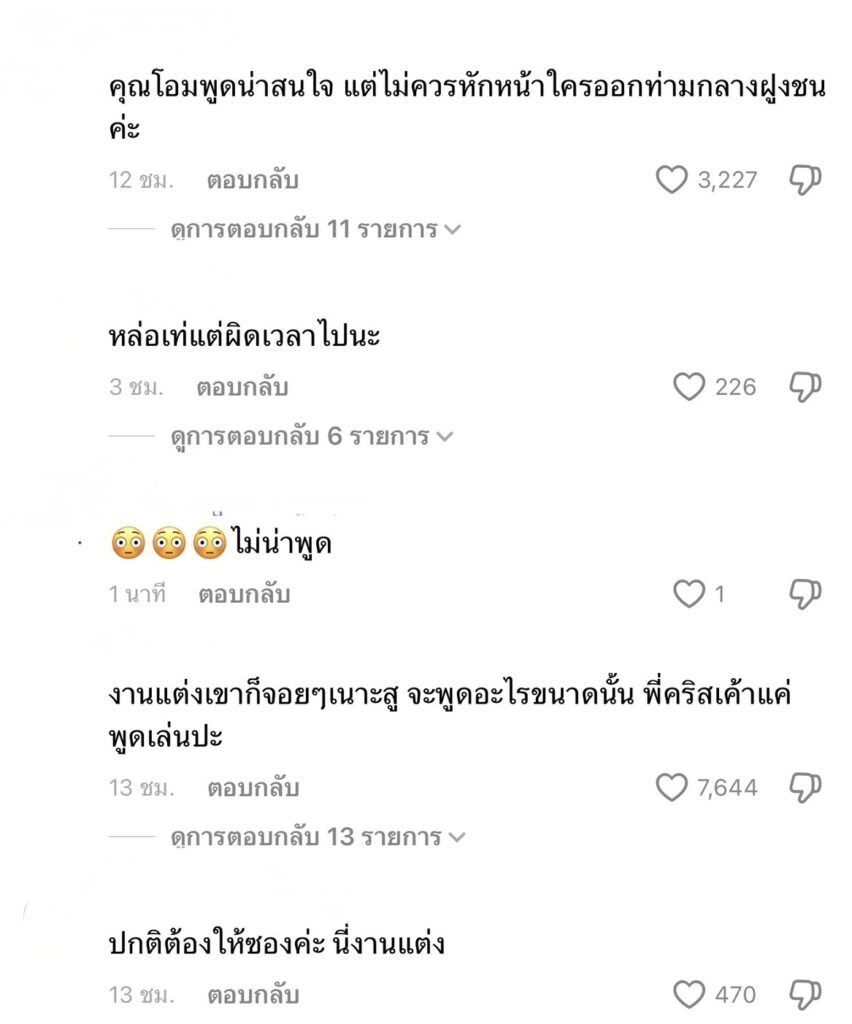Like the comment with 3,227 likes

pos(671,180)
